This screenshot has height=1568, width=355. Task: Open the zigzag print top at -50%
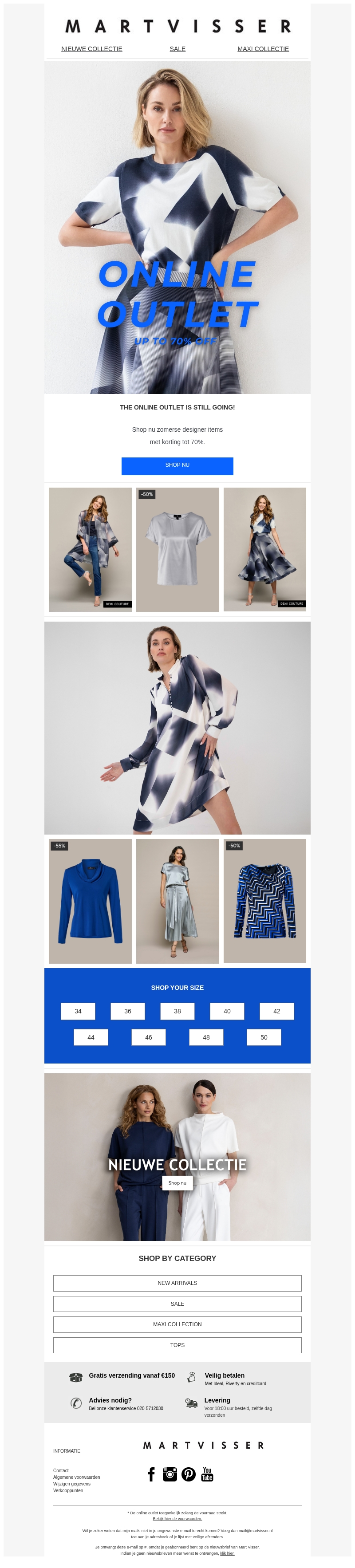click(264, 902)
